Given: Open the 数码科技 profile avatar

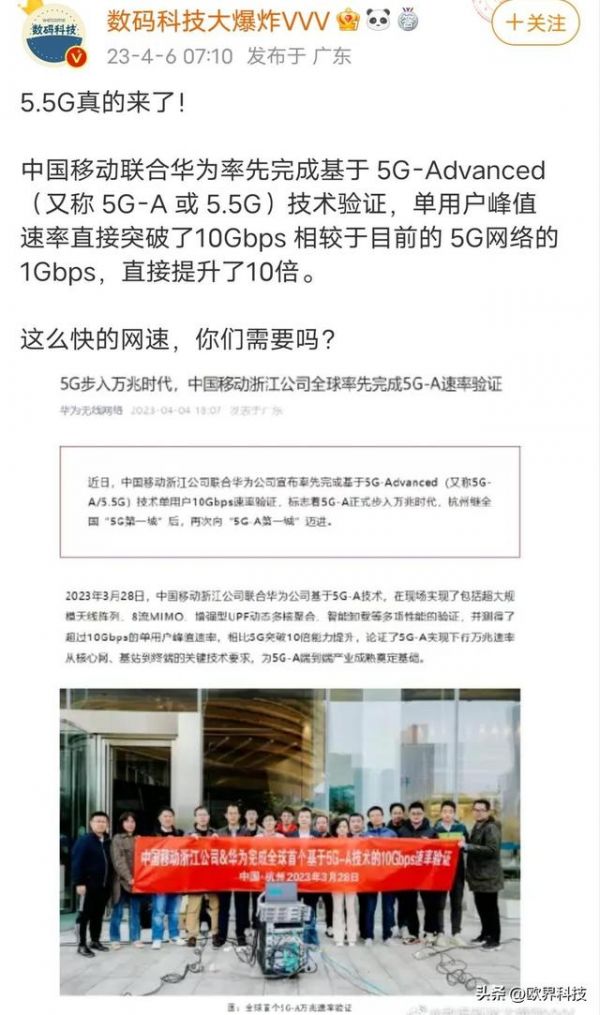Looking at the screenshot, I should coord(53,34).
